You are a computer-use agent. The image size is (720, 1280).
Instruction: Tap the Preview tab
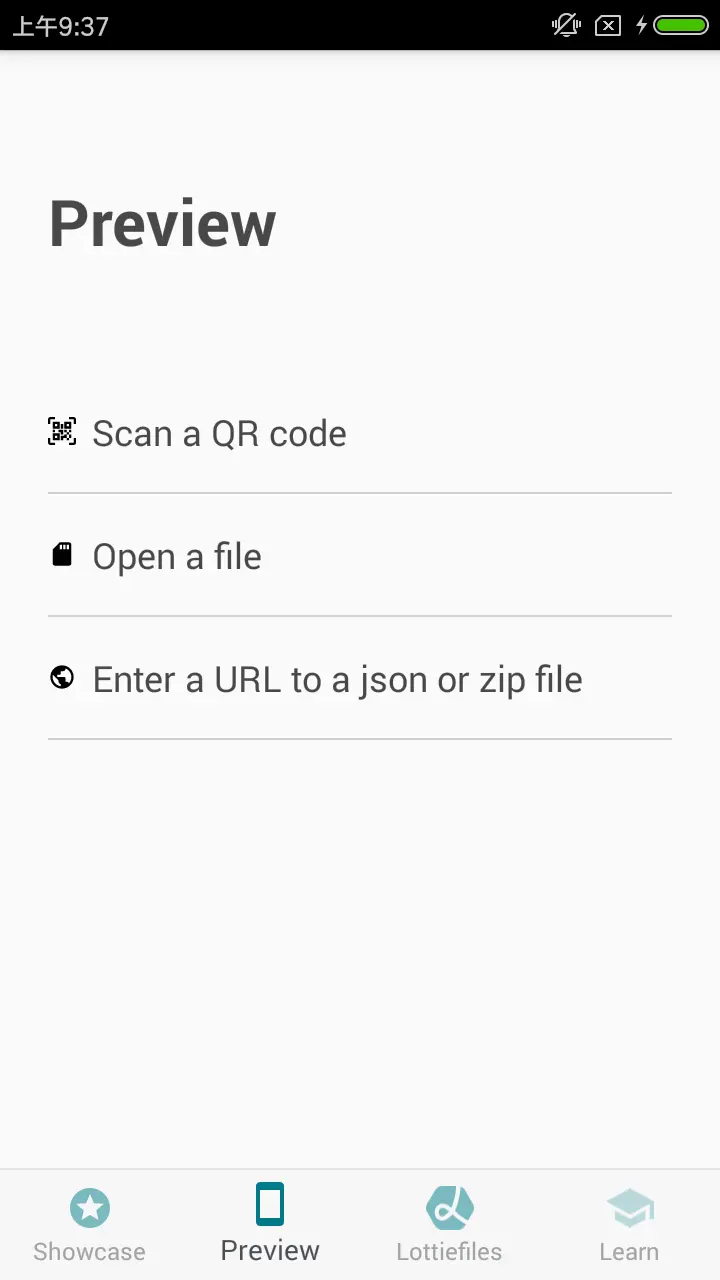(270, 1225)
